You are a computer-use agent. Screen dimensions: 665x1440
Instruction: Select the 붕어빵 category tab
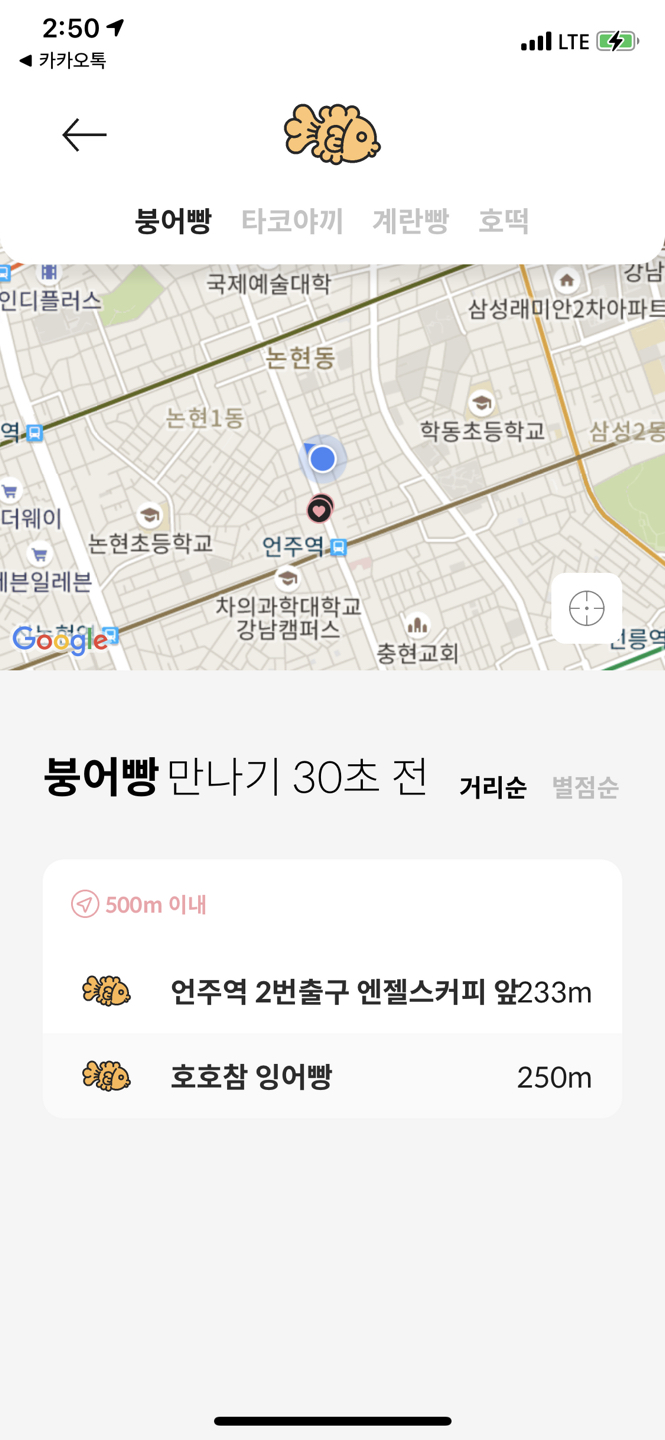[x=173, y=221]
